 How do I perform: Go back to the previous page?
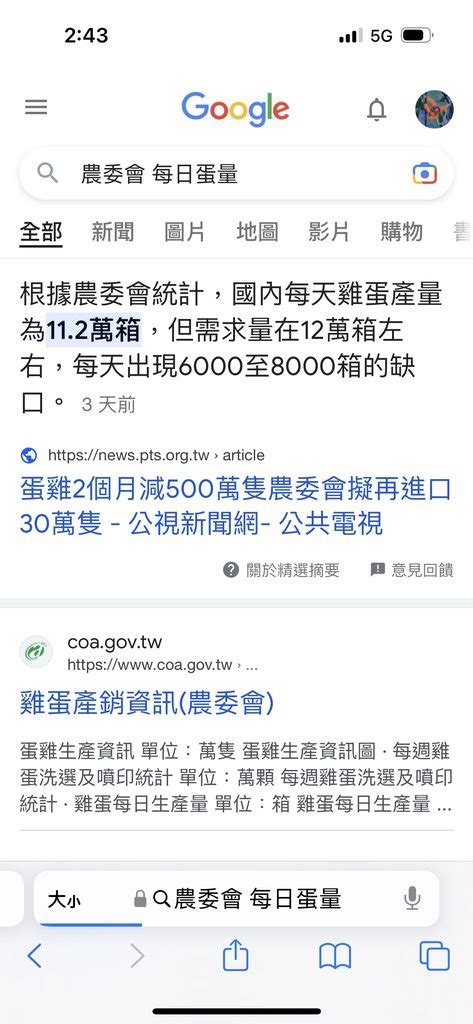click(35, 956)
